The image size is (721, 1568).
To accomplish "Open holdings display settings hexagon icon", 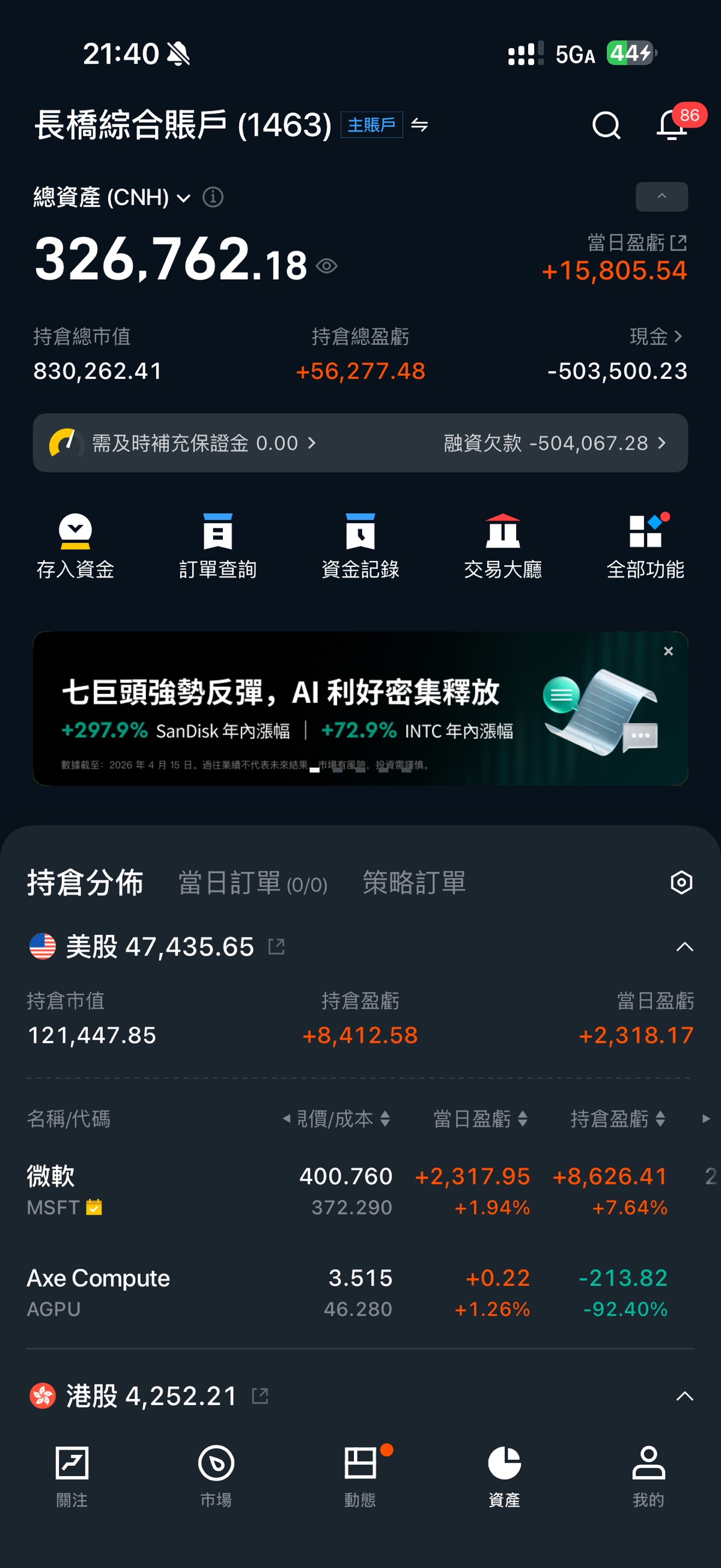I will pos(681,883).
